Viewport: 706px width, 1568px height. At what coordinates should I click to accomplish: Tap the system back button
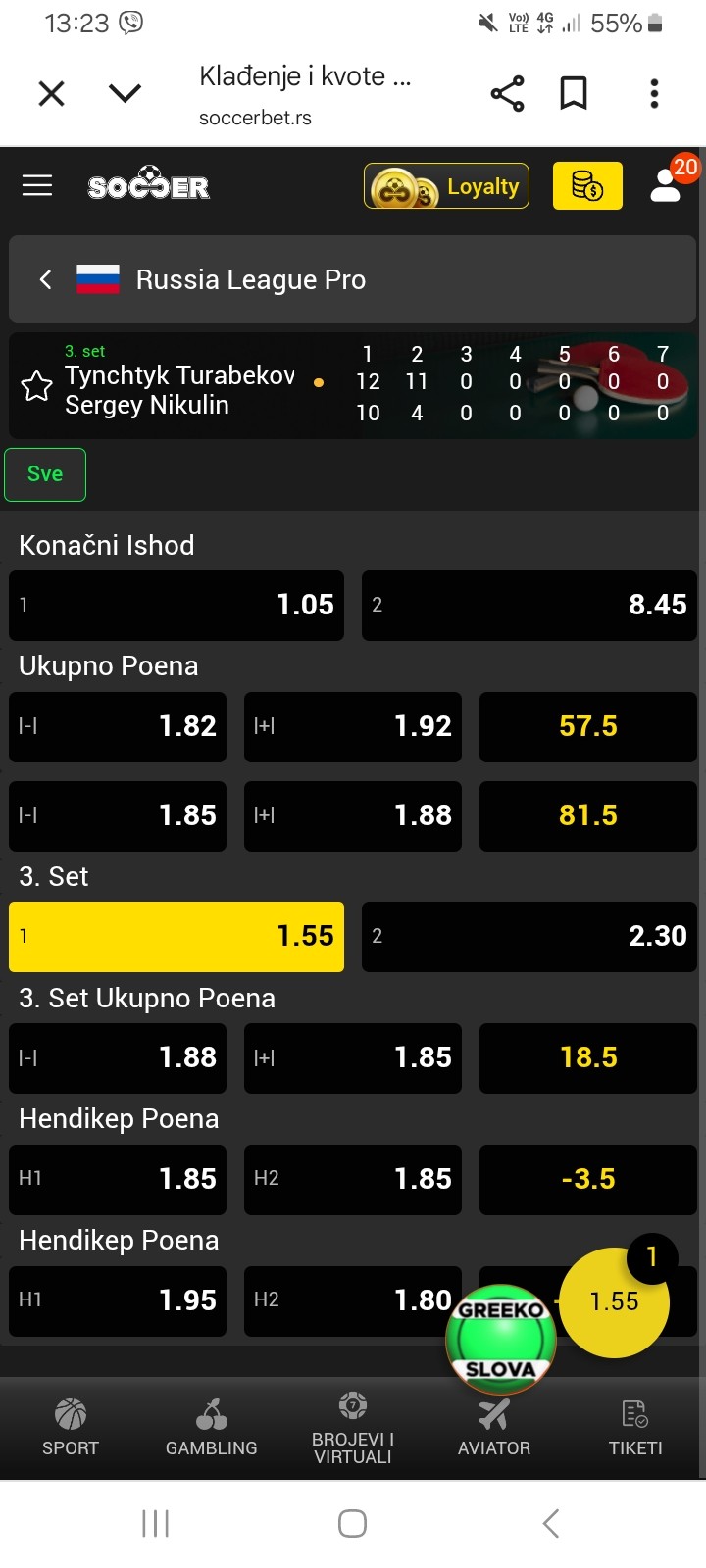click(551, 1523)
